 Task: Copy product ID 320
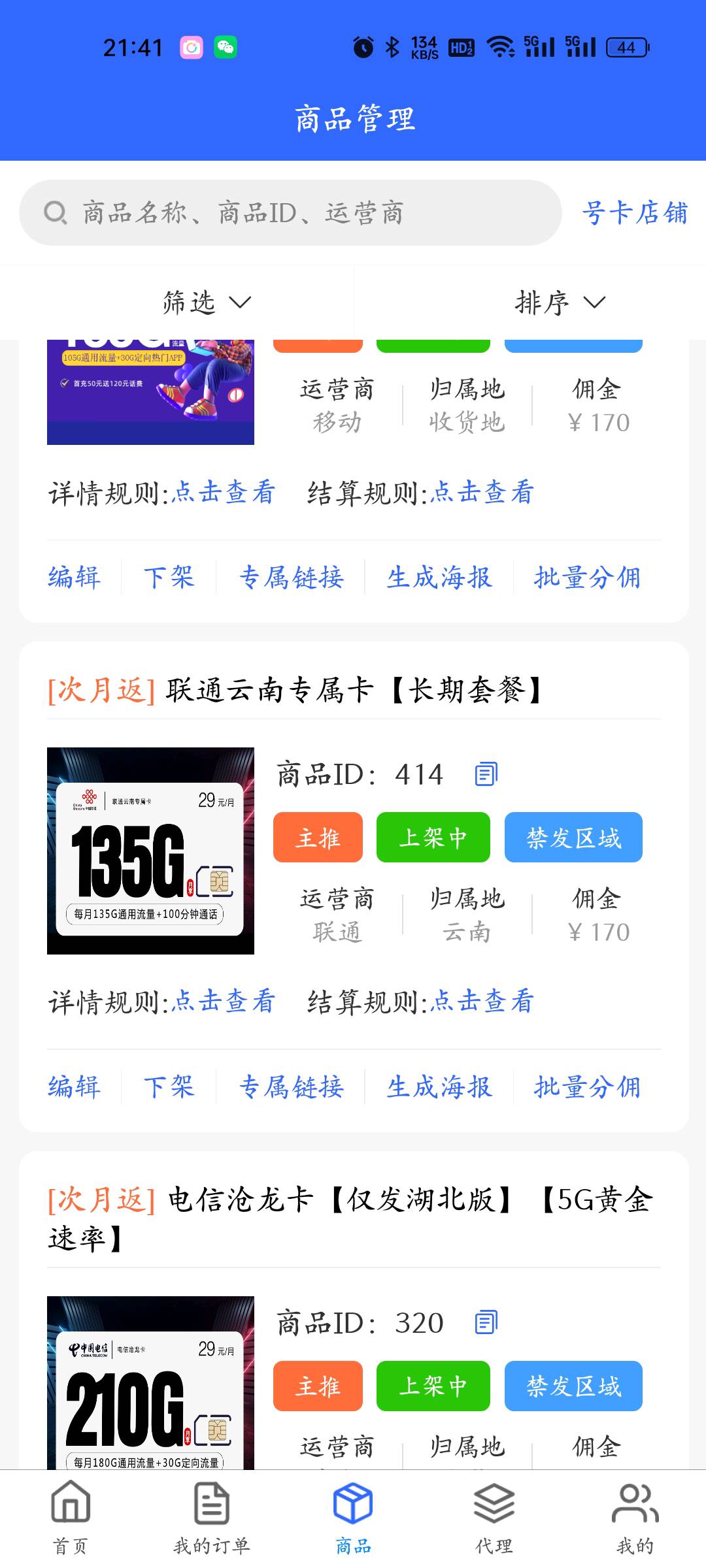486,1323
